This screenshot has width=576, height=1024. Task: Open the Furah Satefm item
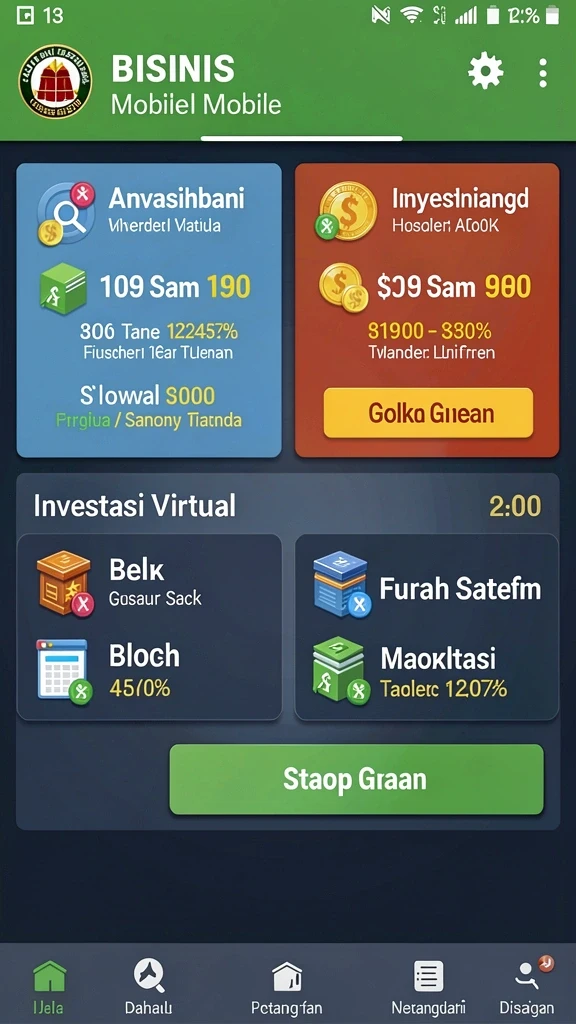[427, 586]
